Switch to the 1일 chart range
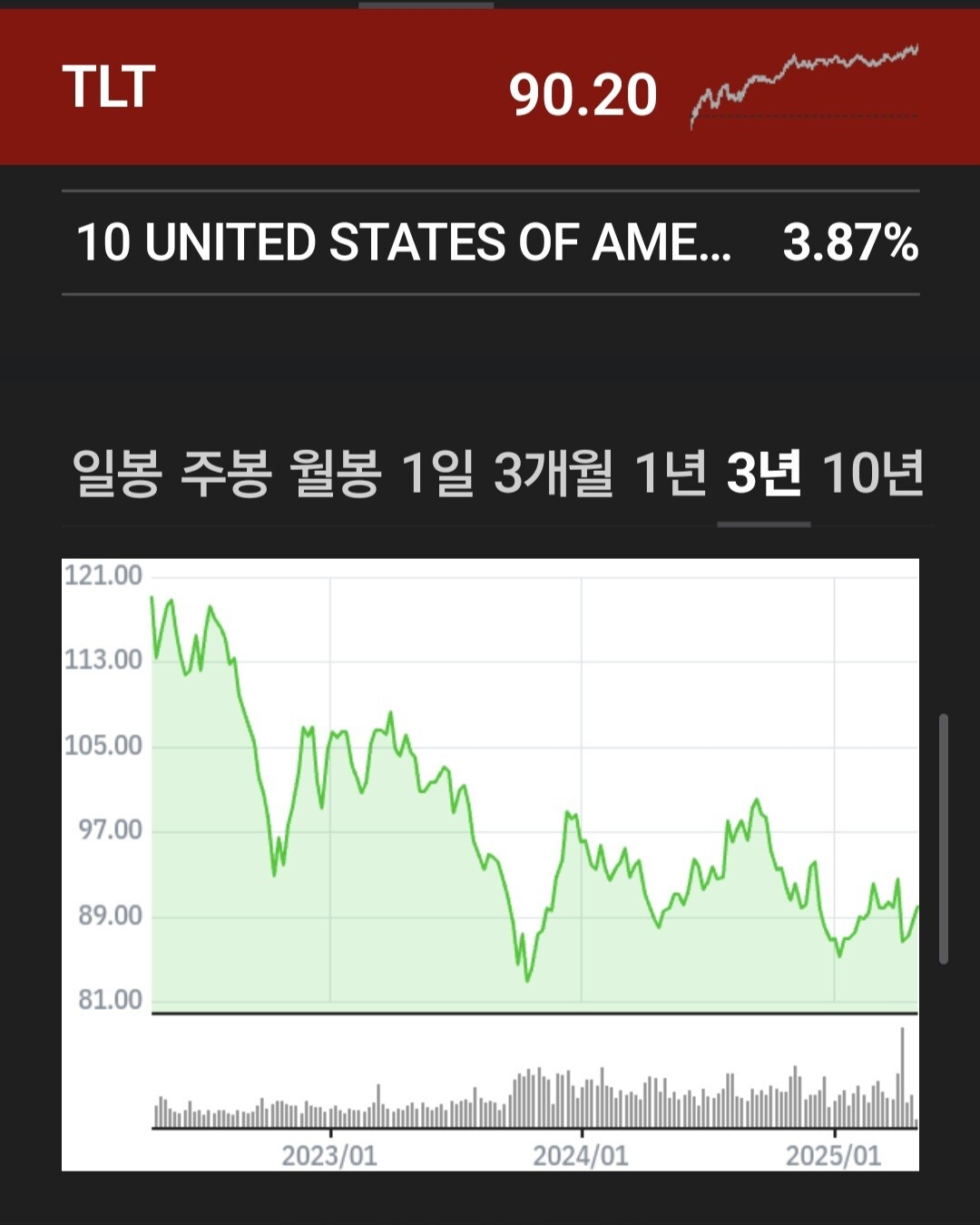The height and width of the screenshot is (1225, 980). (x=436, y=474)
